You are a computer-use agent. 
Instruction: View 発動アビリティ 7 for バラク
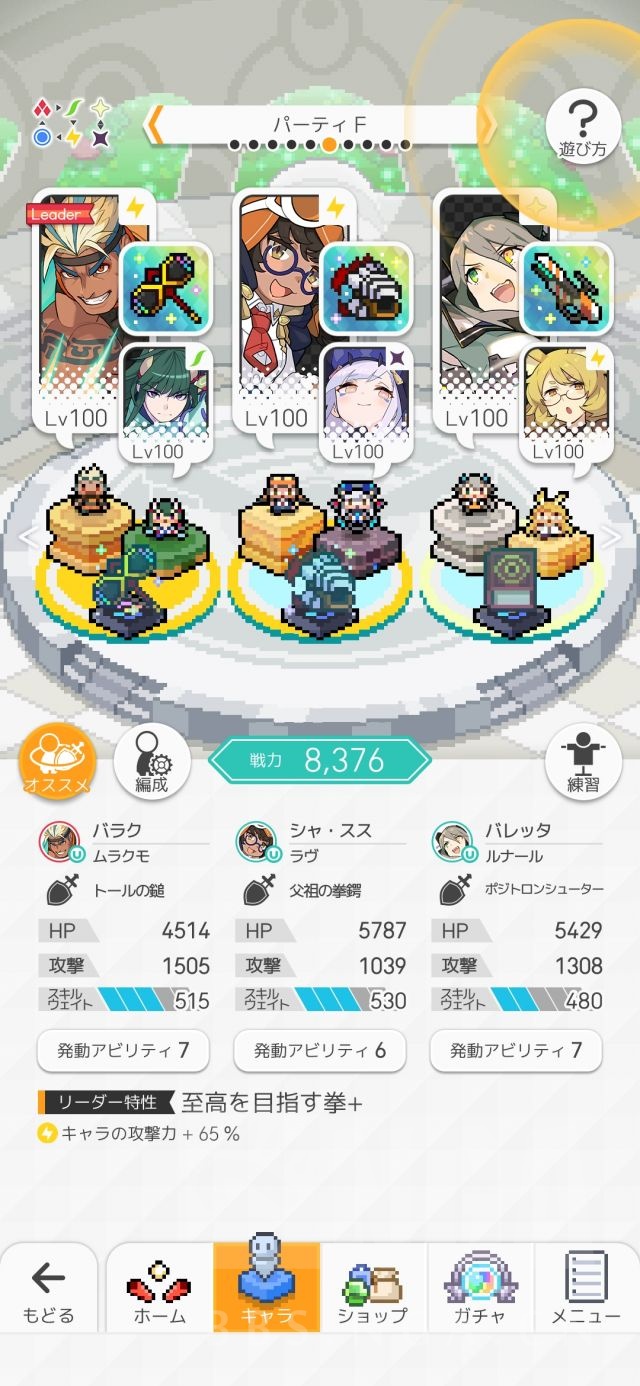point(123,1050)
